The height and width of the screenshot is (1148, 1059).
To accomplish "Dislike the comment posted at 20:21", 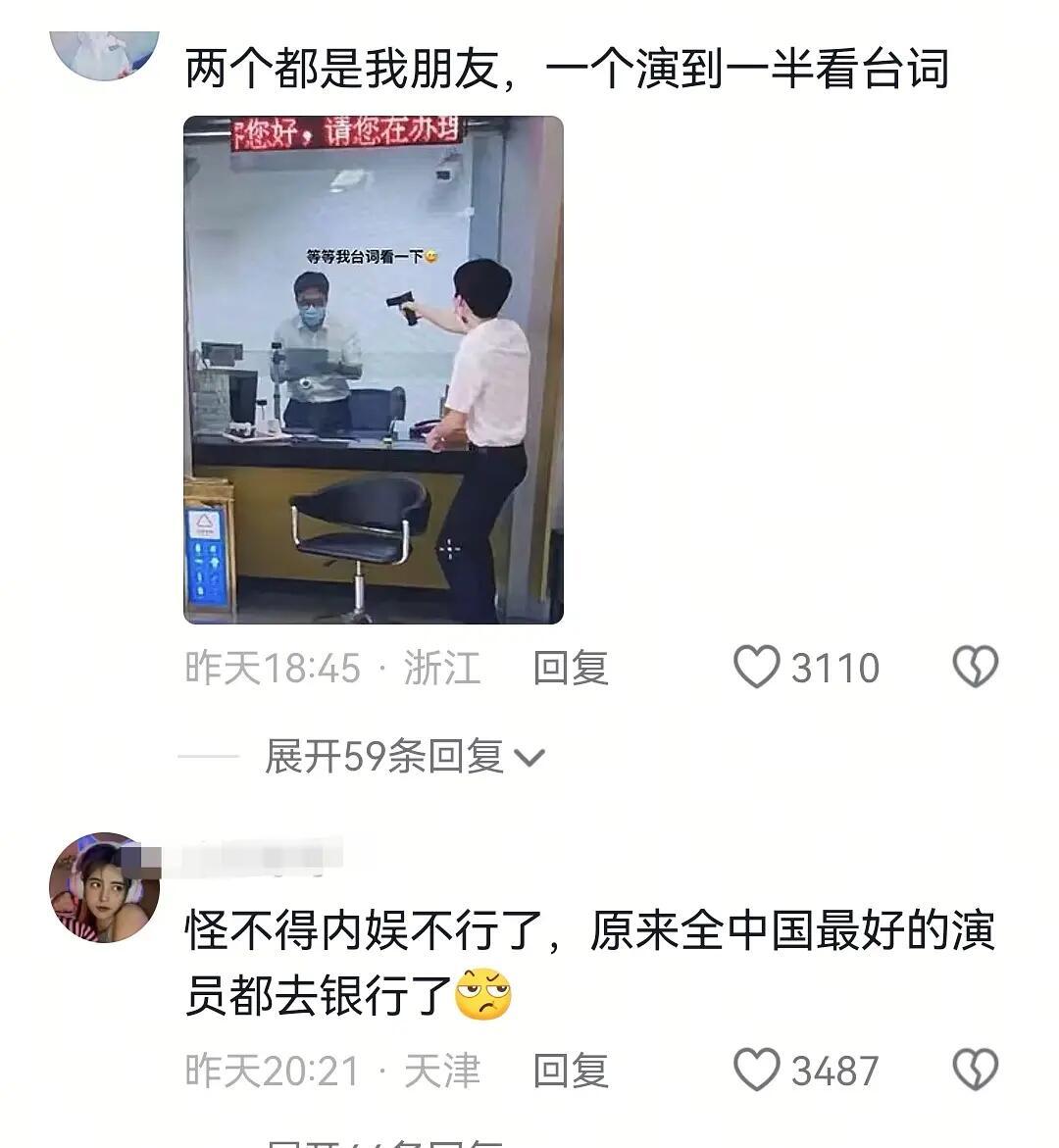I will [975, 1070].
